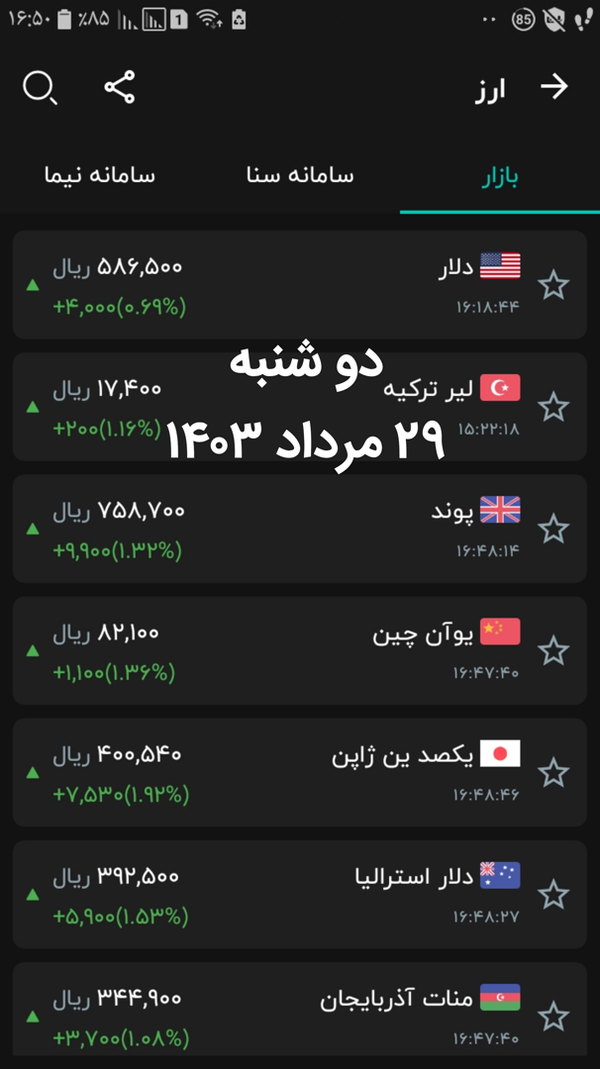Image resolution: width=600 pixels, height=1069 pixels.
Task: Open the search icon
Action: pos(39,88)
